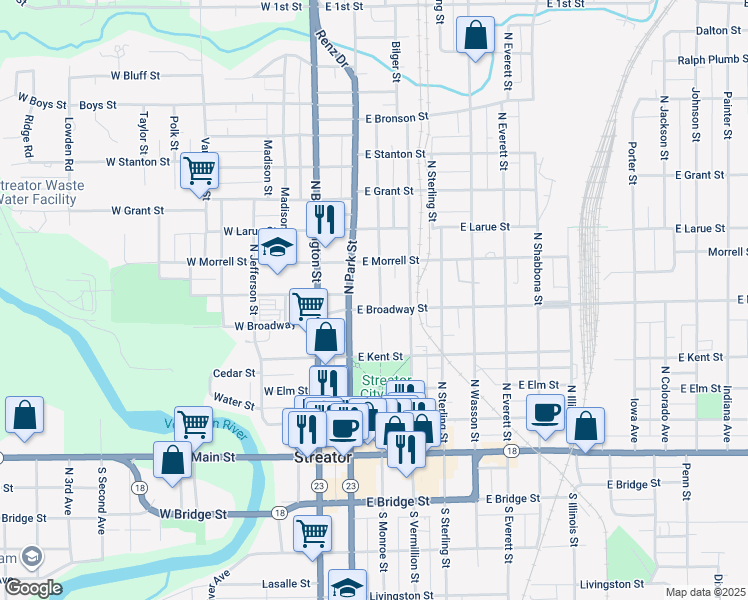Select the shopping bag marker at far left edge
The height and width of the screenshot is (600, 748).
24,419
